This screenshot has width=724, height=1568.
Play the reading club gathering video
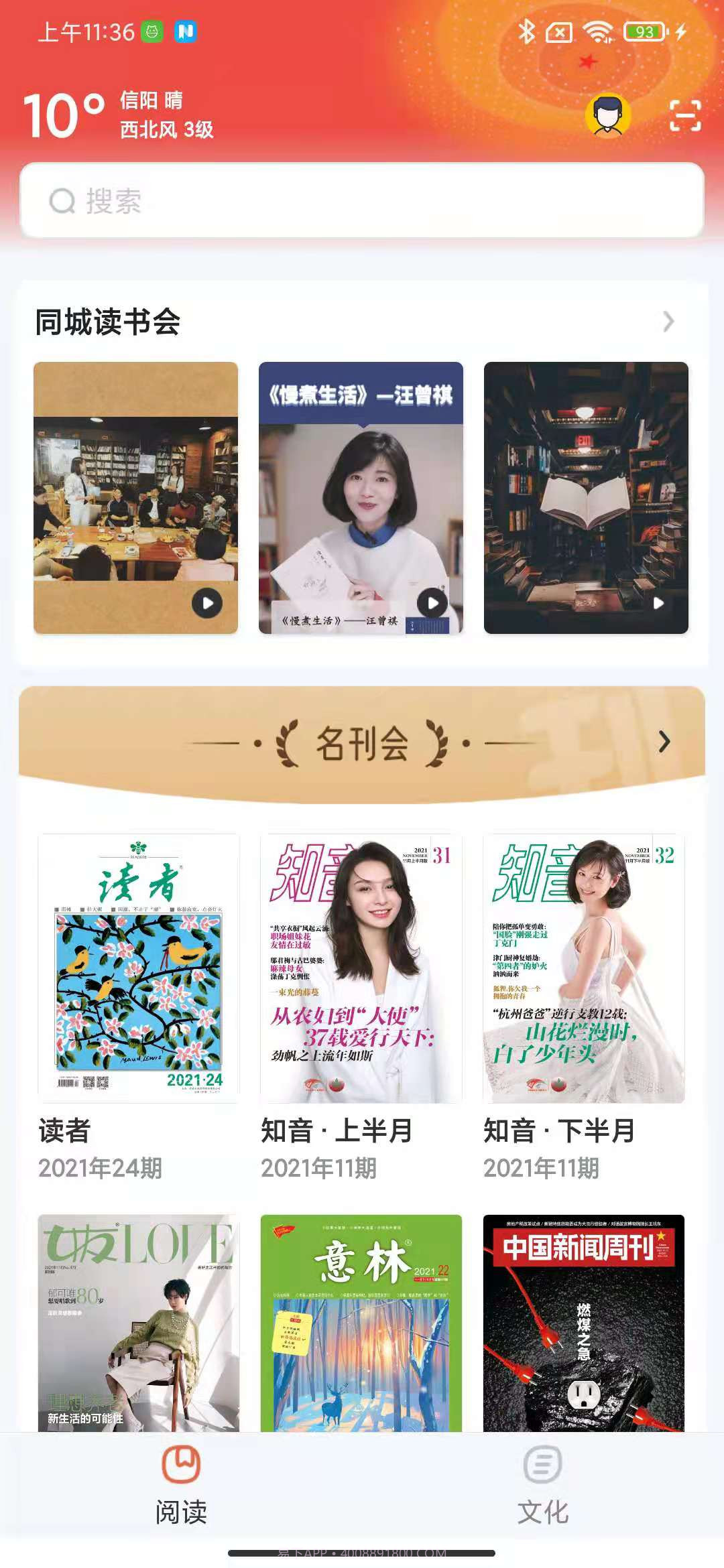point(206,601)
